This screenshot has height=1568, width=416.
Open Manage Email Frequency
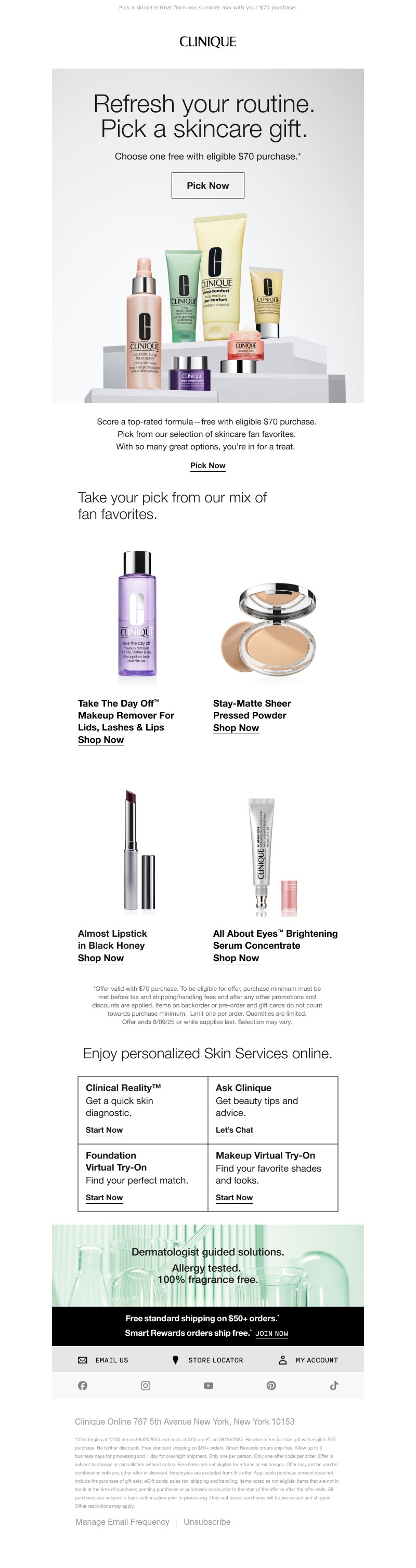(x=122, y=1522)
